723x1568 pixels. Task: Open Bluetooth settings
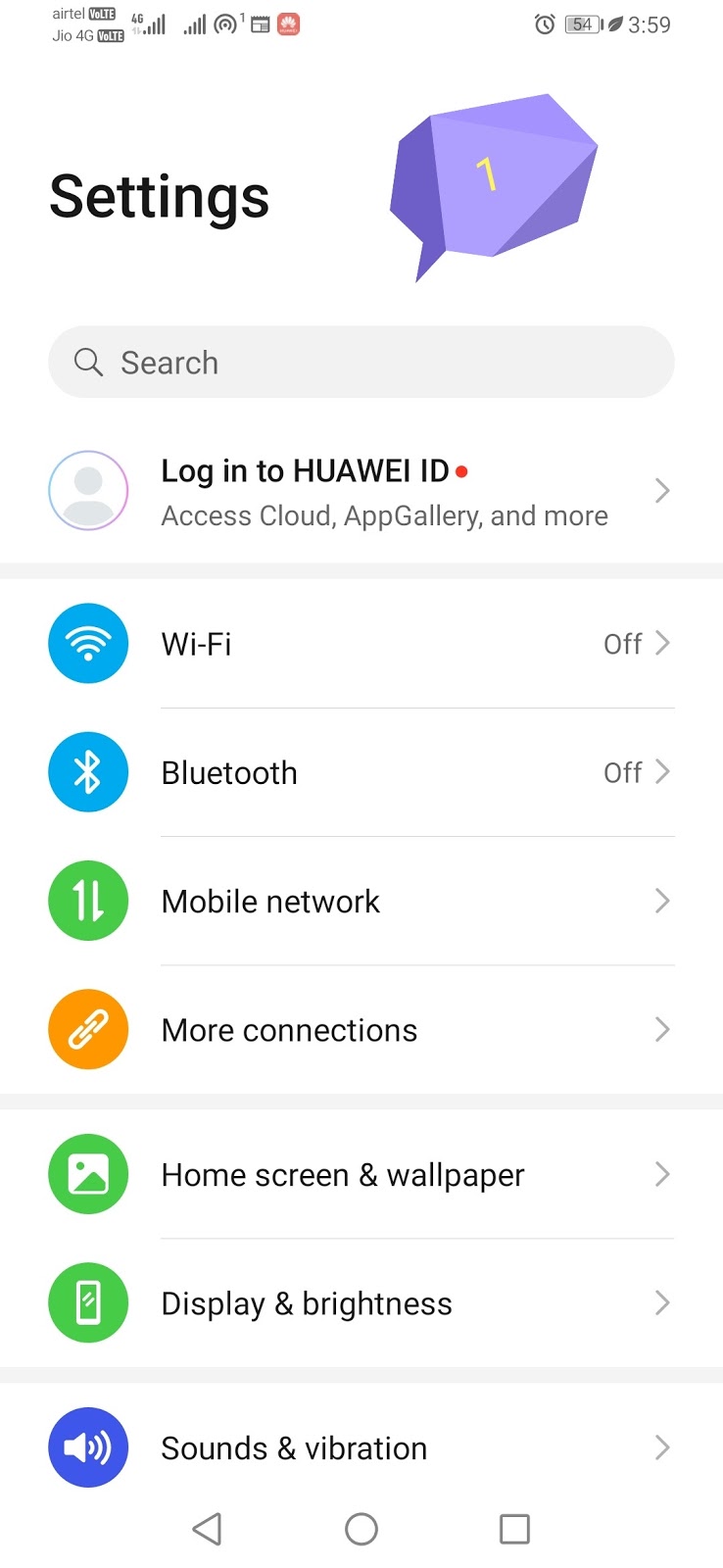(x=361, y=772)
